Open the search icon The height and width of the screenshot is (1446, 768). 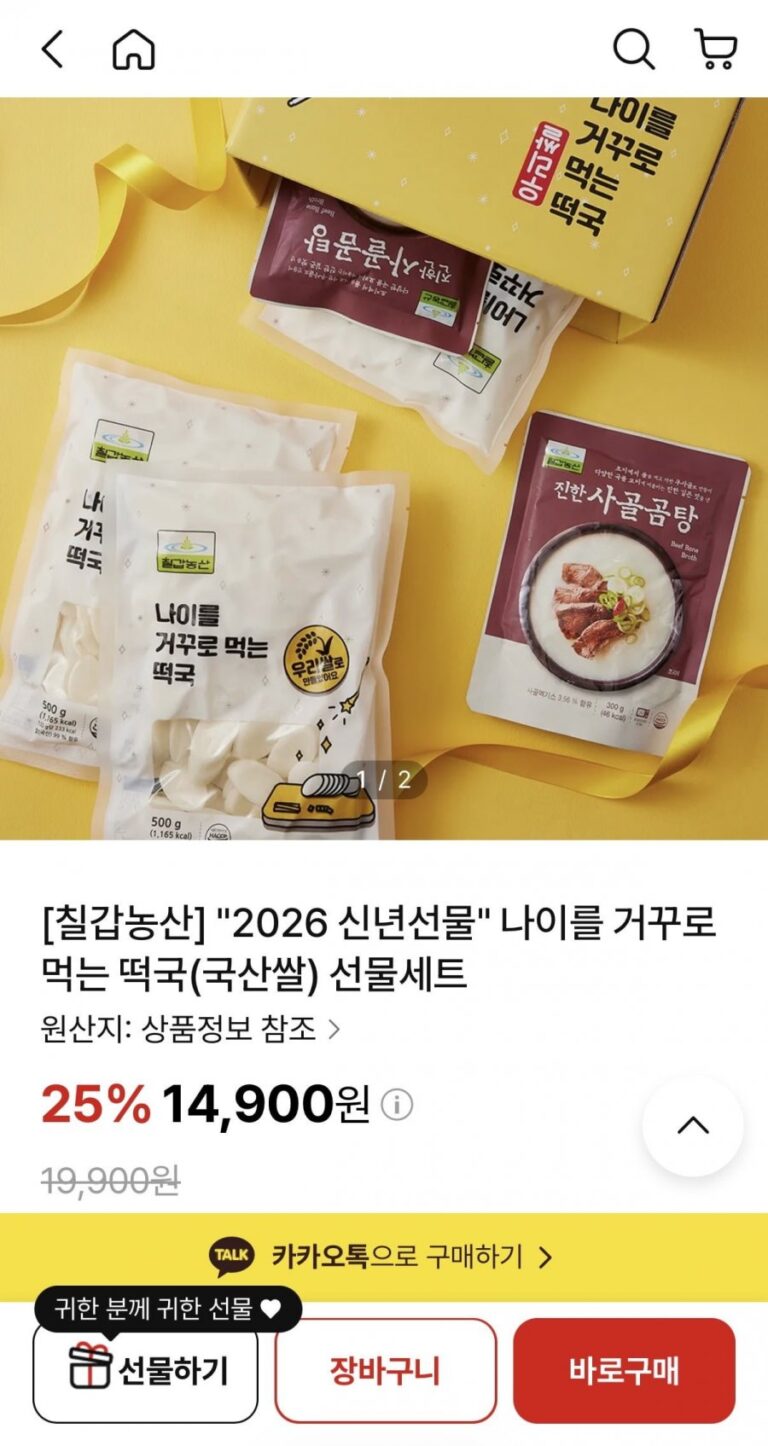633,49
